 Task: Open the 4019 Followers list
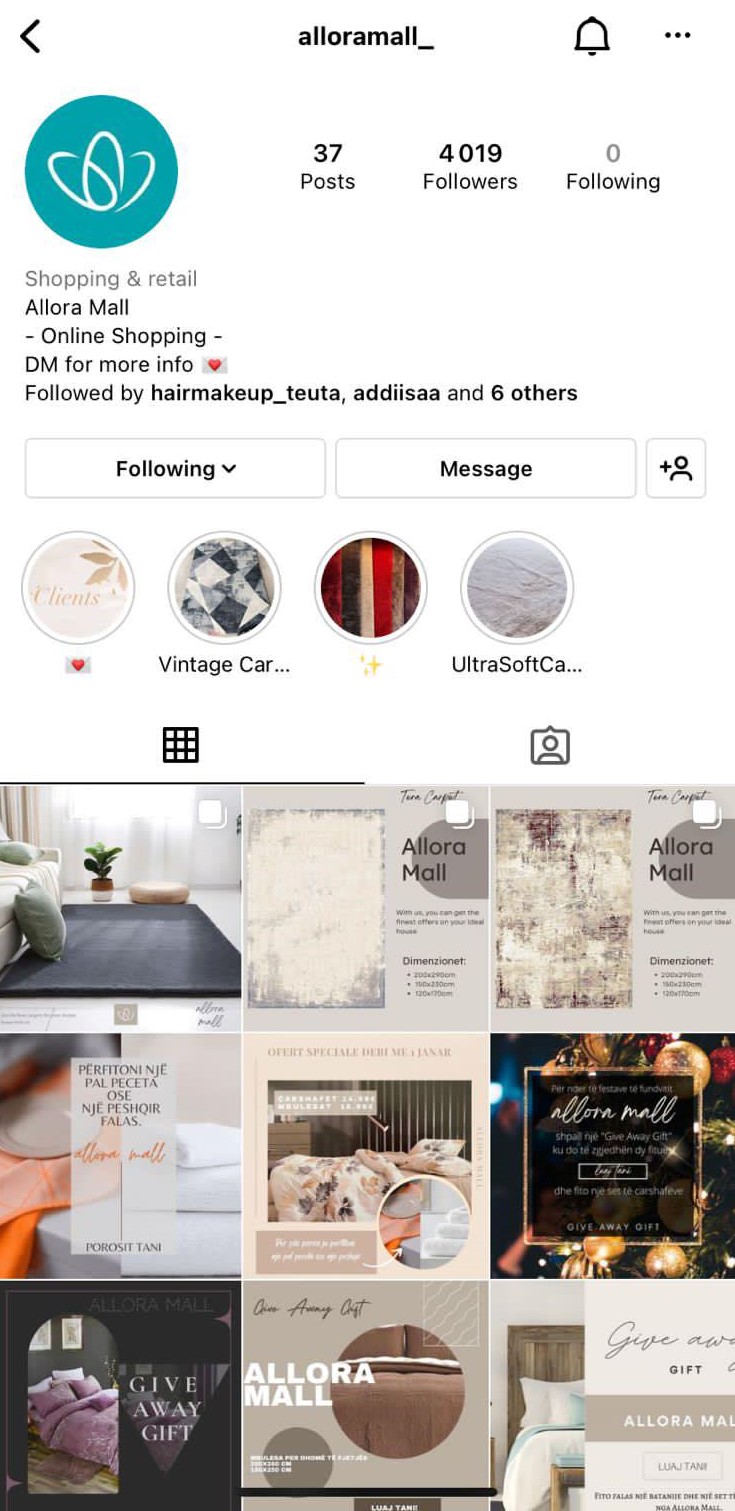tap(469, 166)
